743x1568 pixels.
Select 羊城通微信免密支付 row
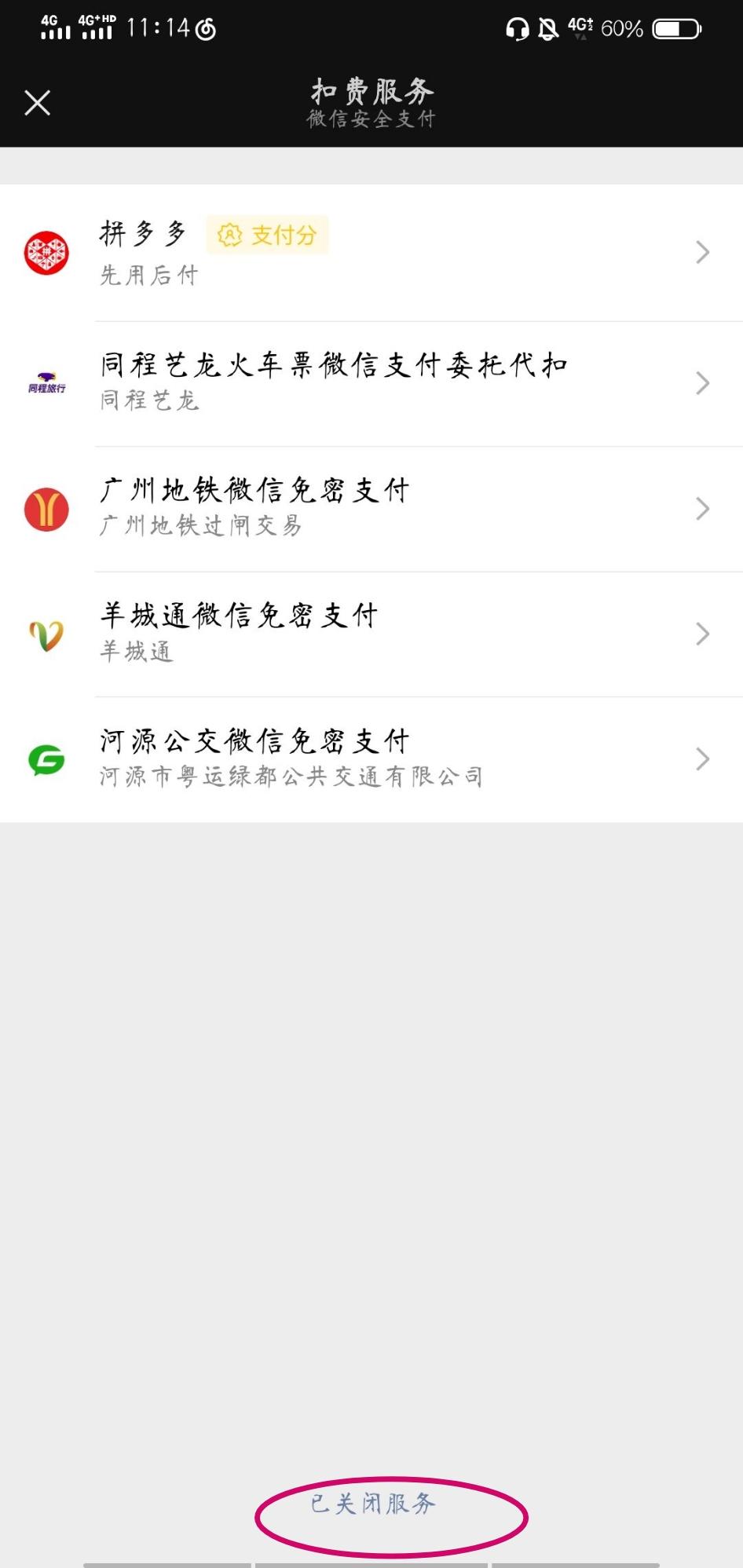[x=371, y=634]
